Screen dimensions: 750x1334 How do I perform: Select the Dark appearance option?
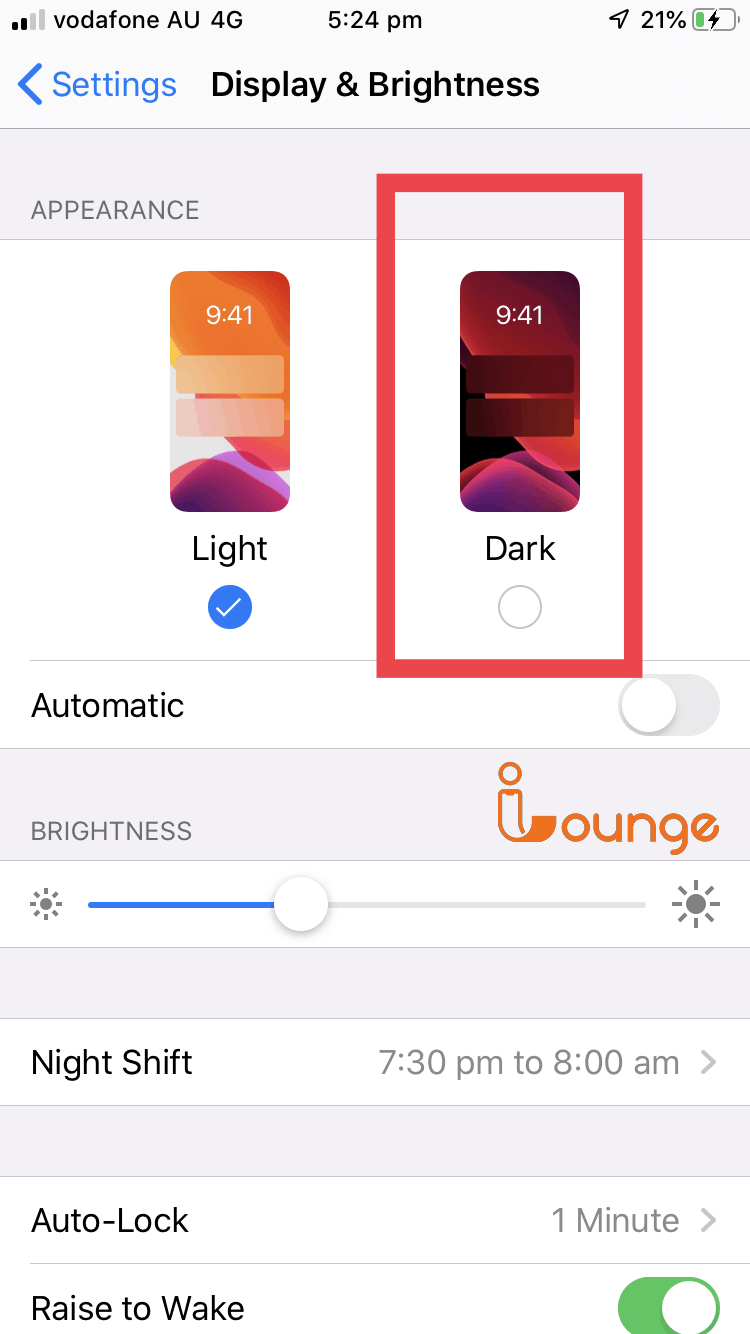519,606
